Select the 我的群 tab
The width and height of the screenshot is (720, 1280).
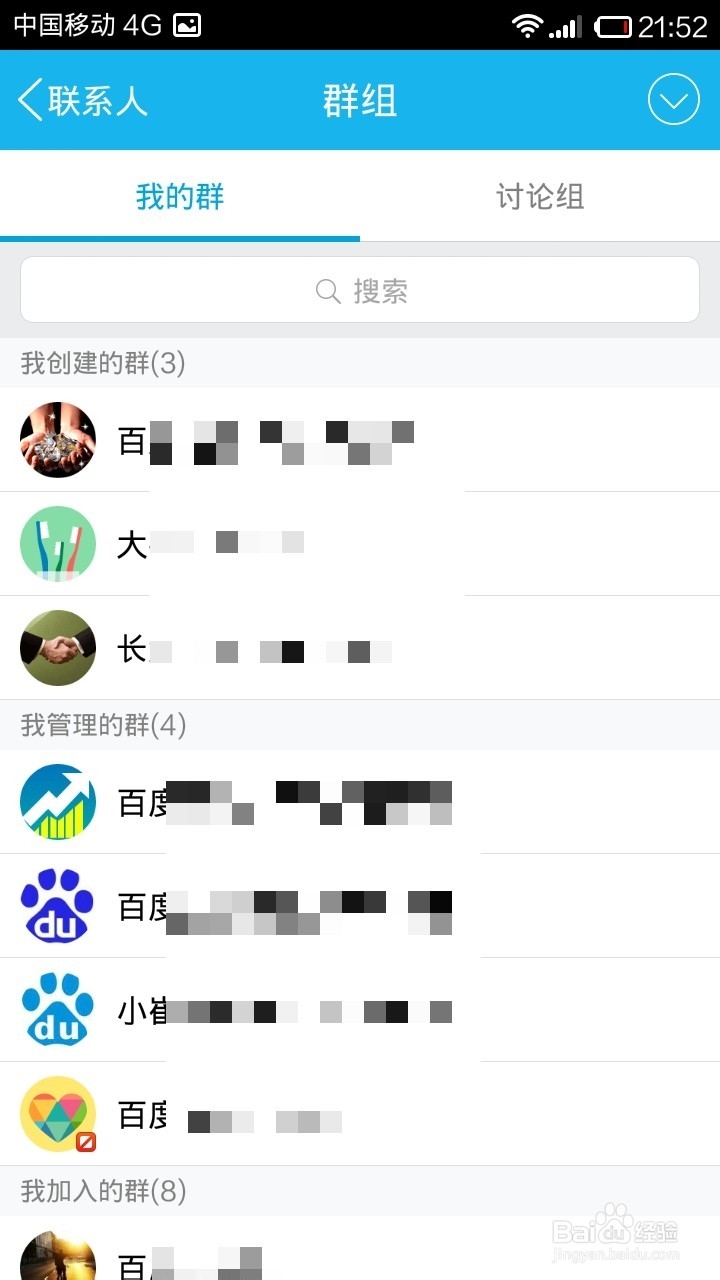point(179,197)
